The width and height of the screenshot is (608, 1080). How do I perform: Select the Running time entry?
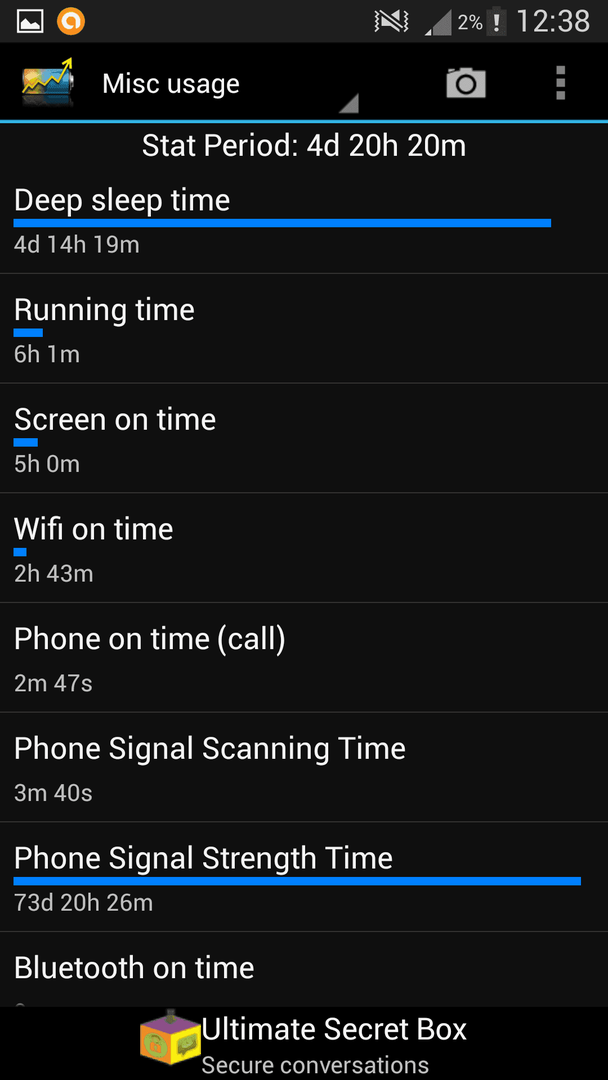304,329
